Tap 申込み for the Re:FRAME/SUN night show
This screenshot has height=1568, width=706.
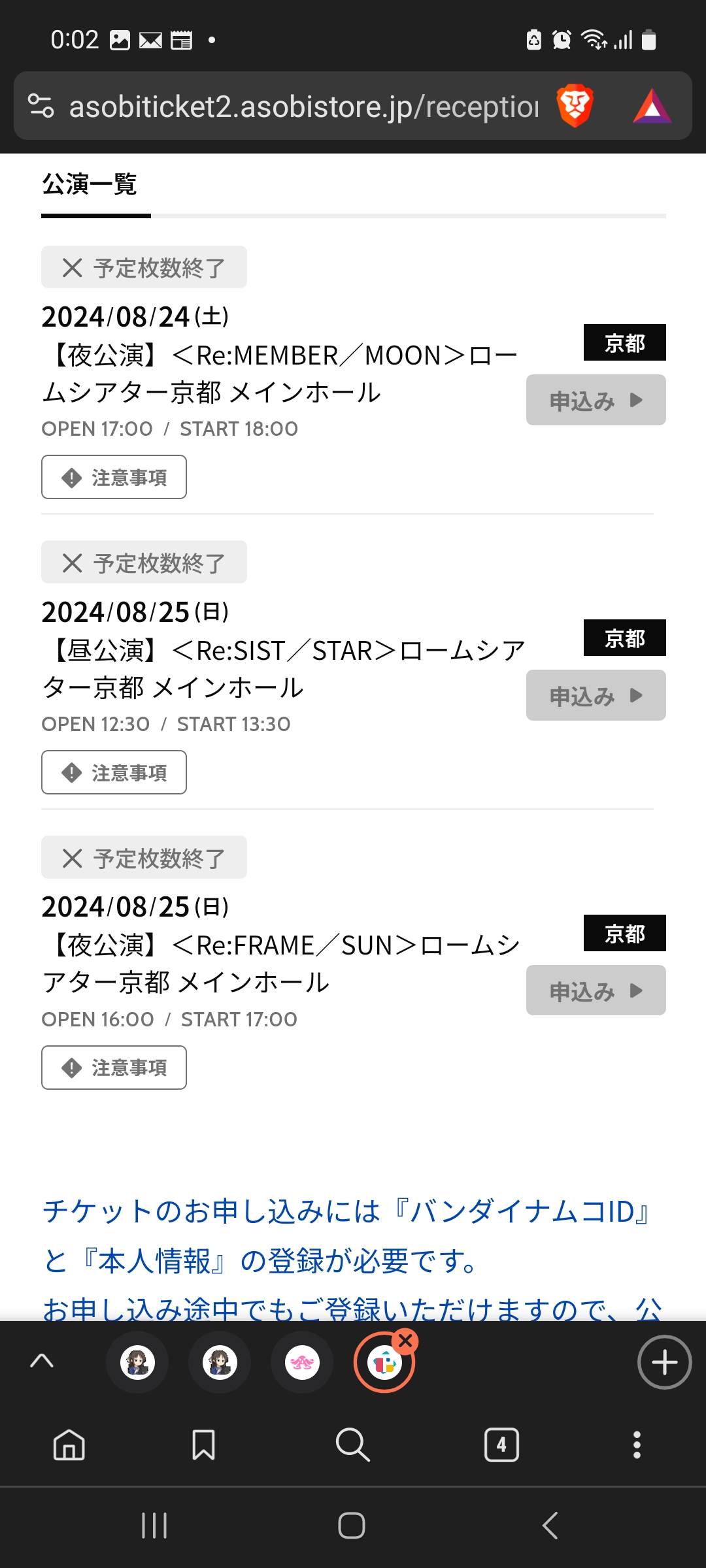click(x=596, y=990)
